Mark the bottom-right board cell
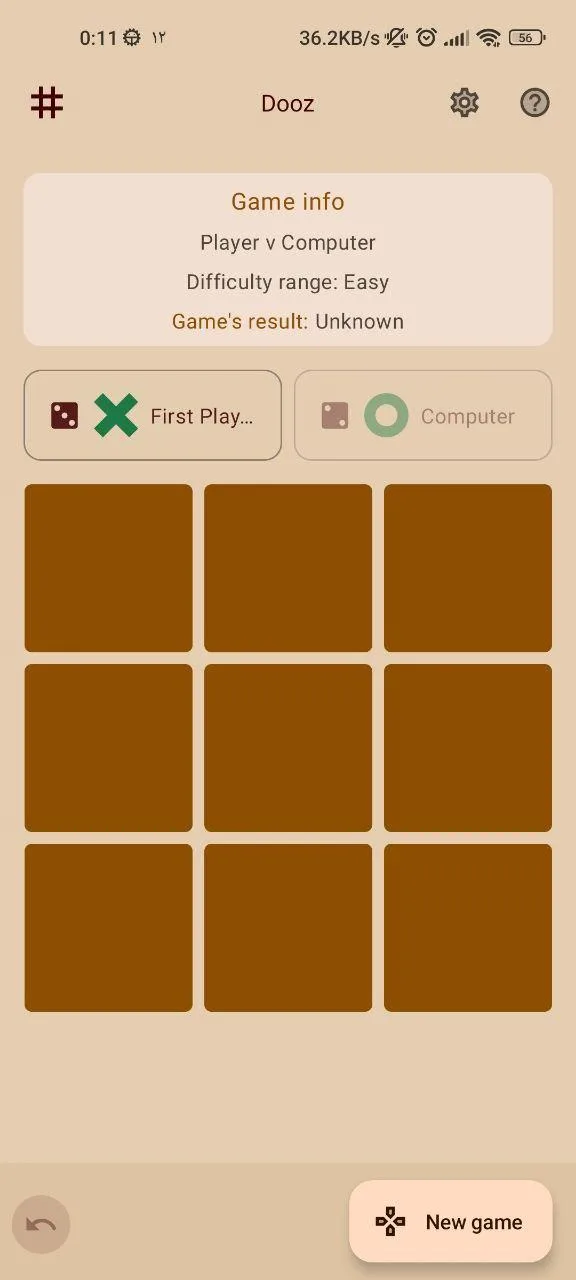576x1280 pixels. (x=468, y=928)
